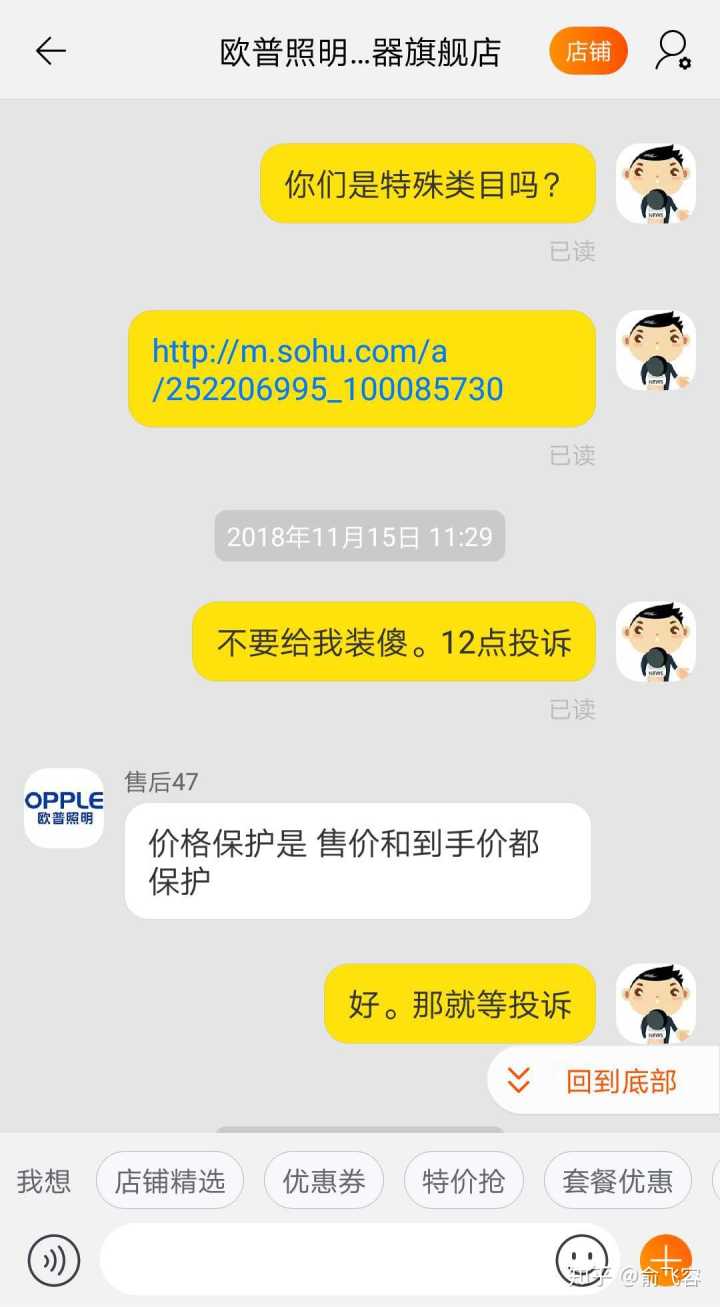
Task: Switch to voice input with the sound icon
Action: point(54,1259)
